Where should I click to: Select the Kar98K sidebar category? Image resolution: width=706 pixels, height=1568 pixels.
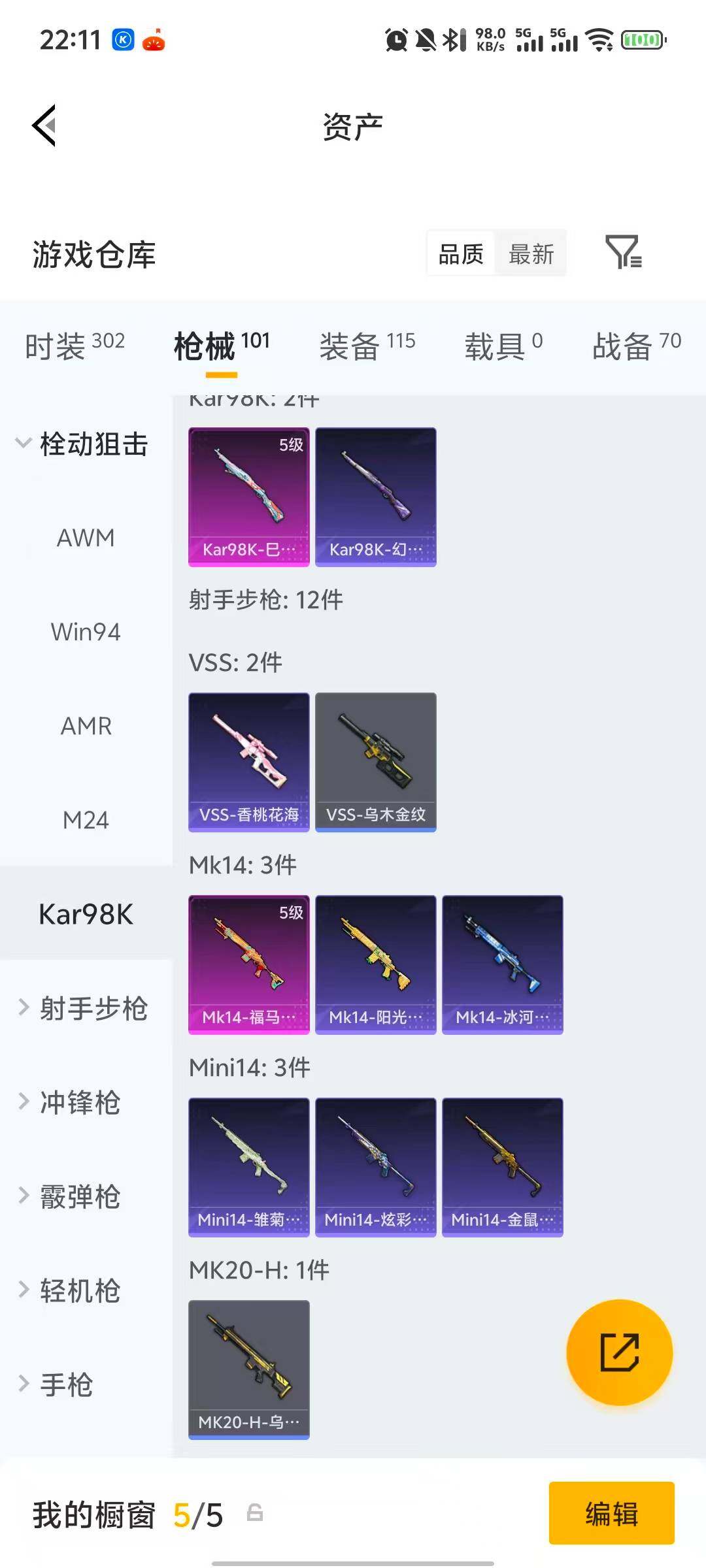pos(86,915)
